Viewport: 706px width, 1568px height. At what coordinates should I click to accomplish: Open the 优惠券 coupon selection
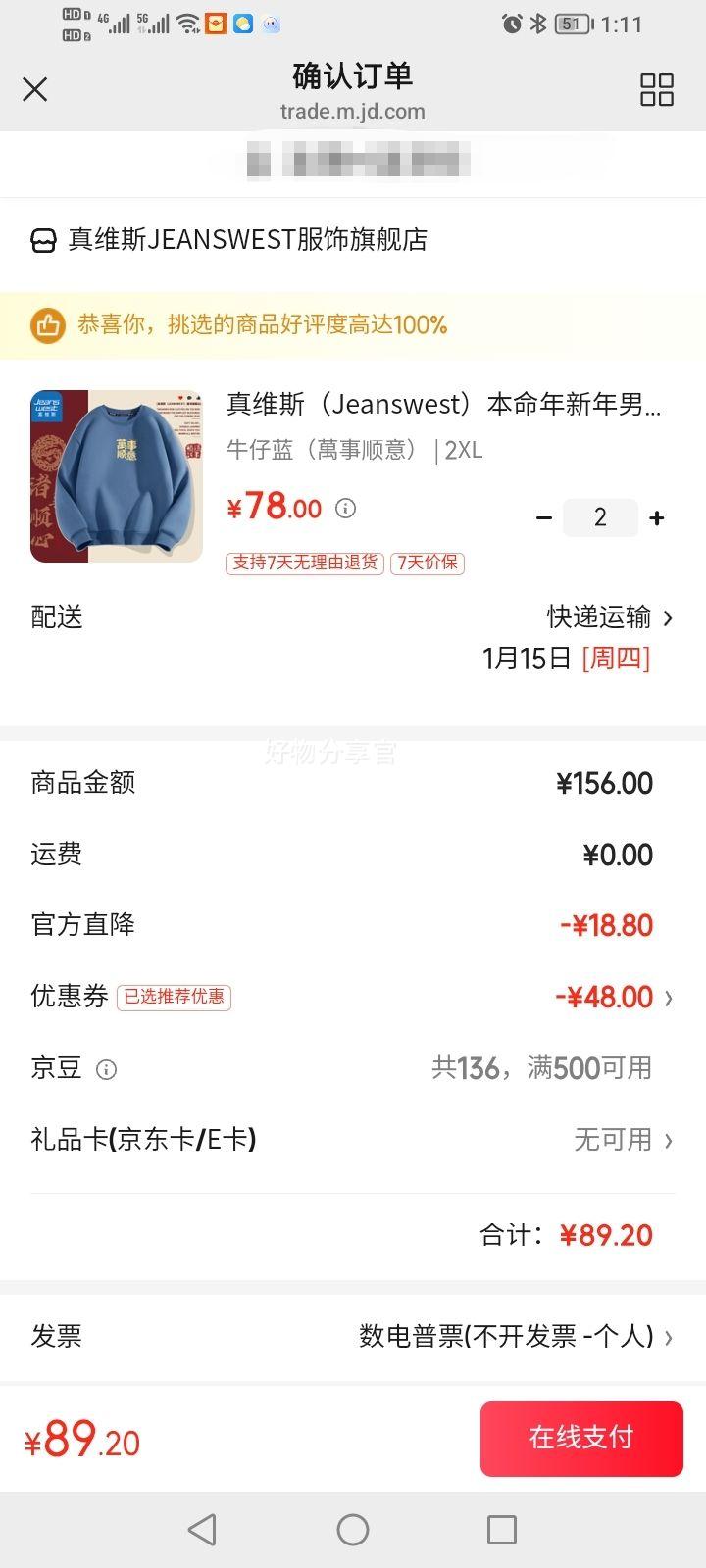pos(353,997)
